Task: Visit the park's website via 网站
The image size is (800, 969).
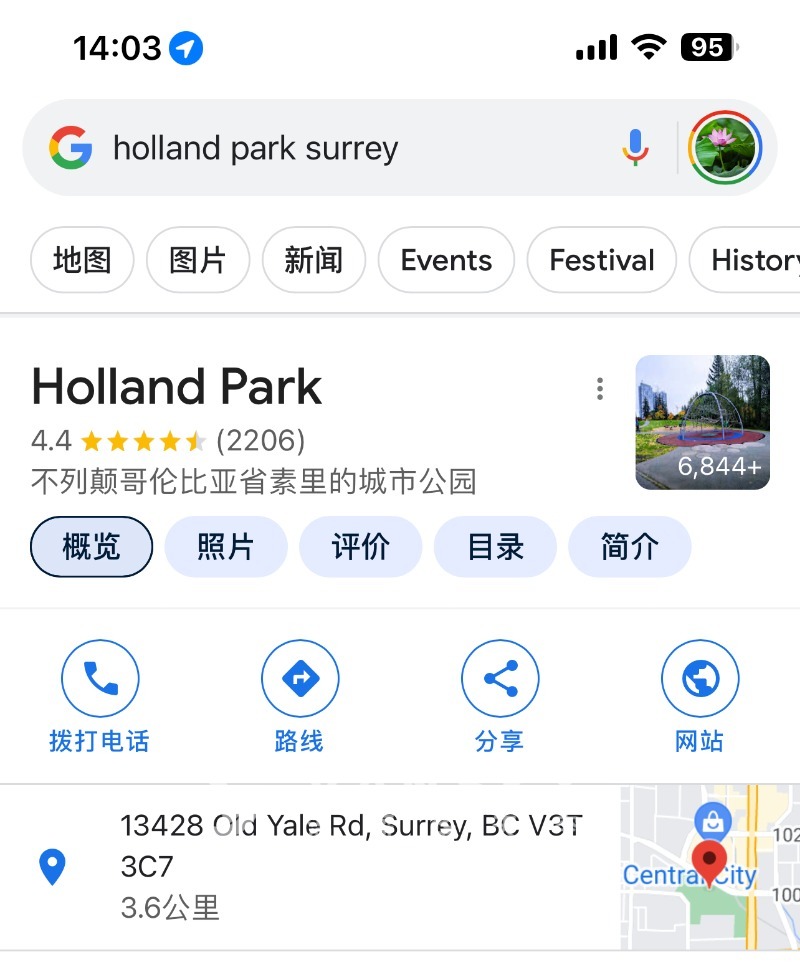Action: click(x=699, y=696)
